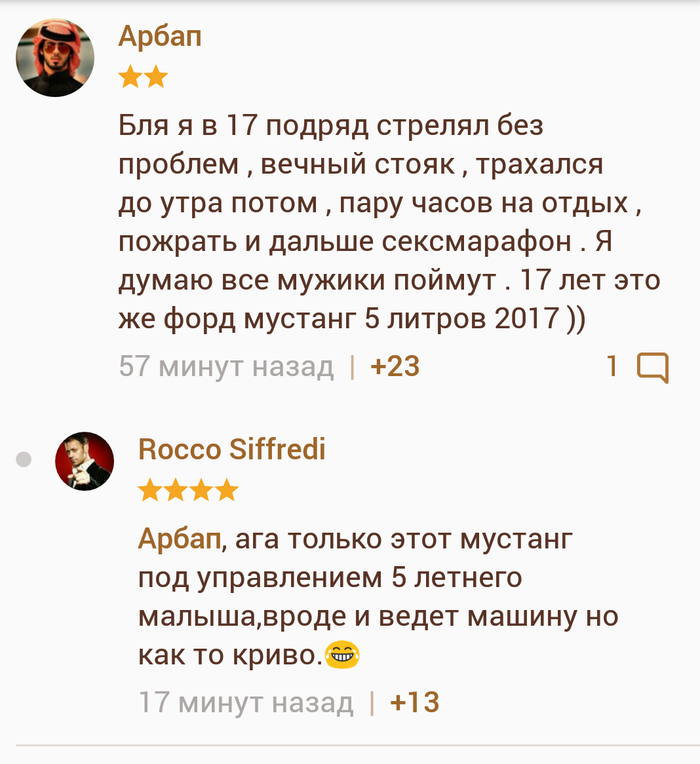Tap the Арбап mention in Rocco Siffredi's reply
This screenshot has height=764, width=700.
tap(179, 540)
